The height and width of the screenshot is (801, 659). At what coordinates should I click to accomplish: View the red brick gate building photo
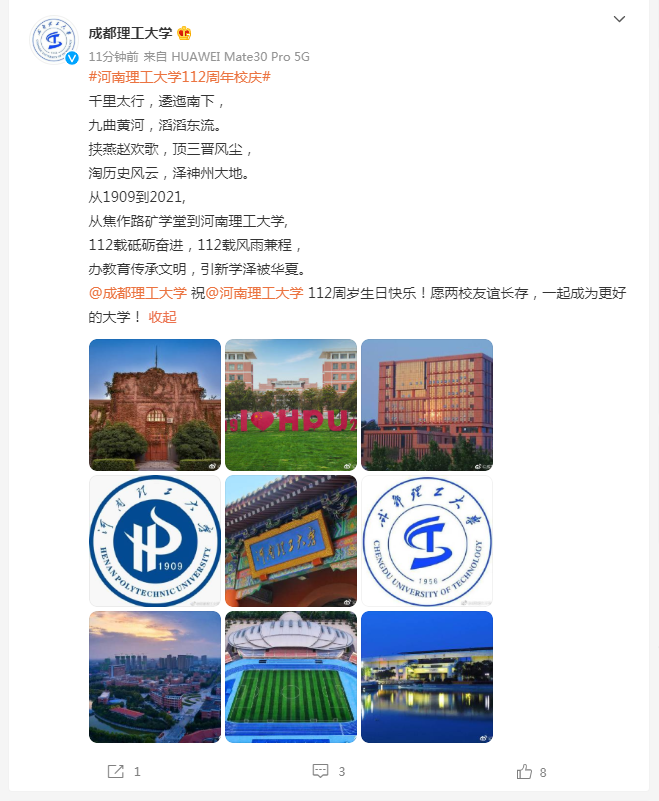(155, 405)
